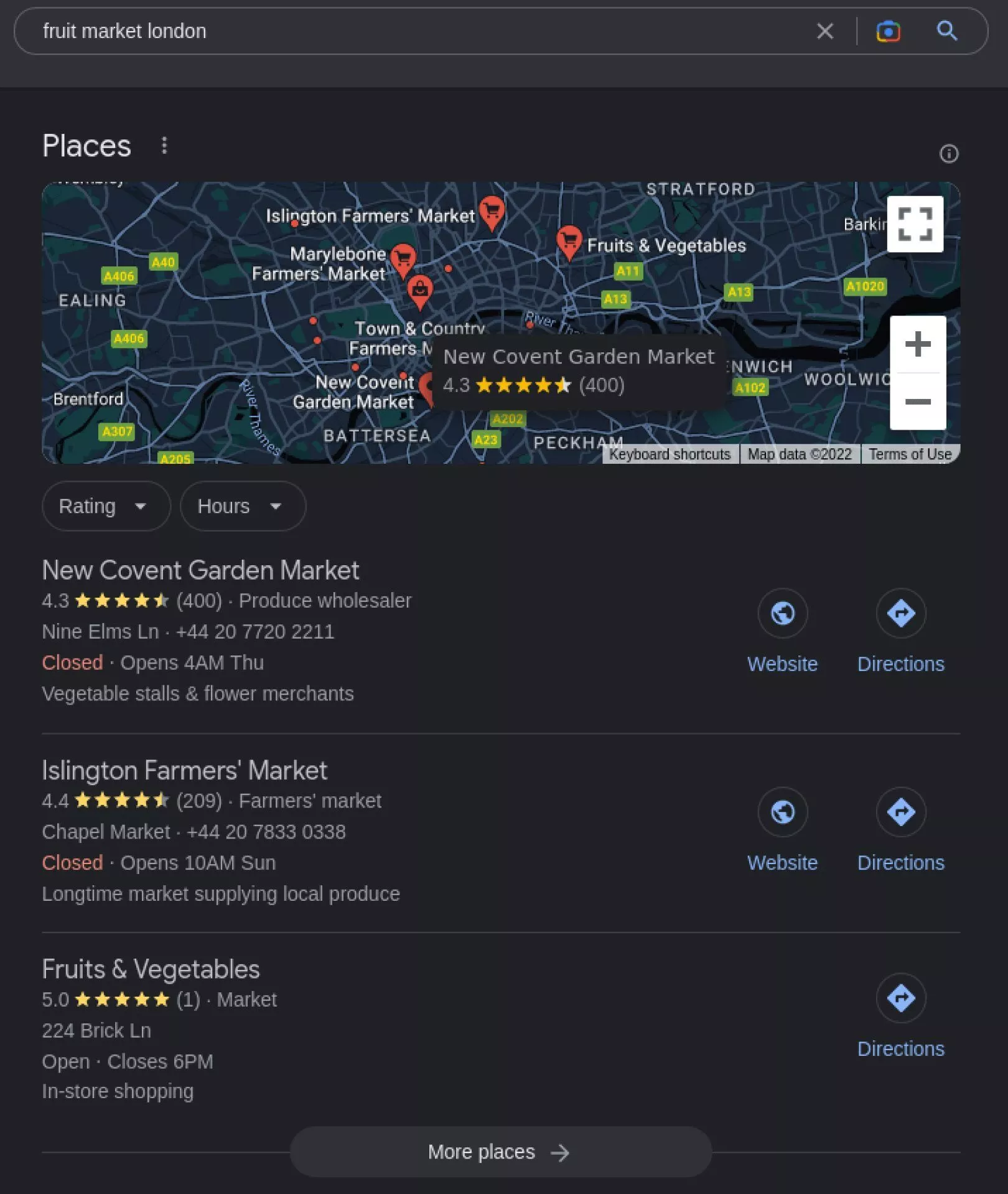
Task: Search by image with camera icon
Action: tap(888, 31)
